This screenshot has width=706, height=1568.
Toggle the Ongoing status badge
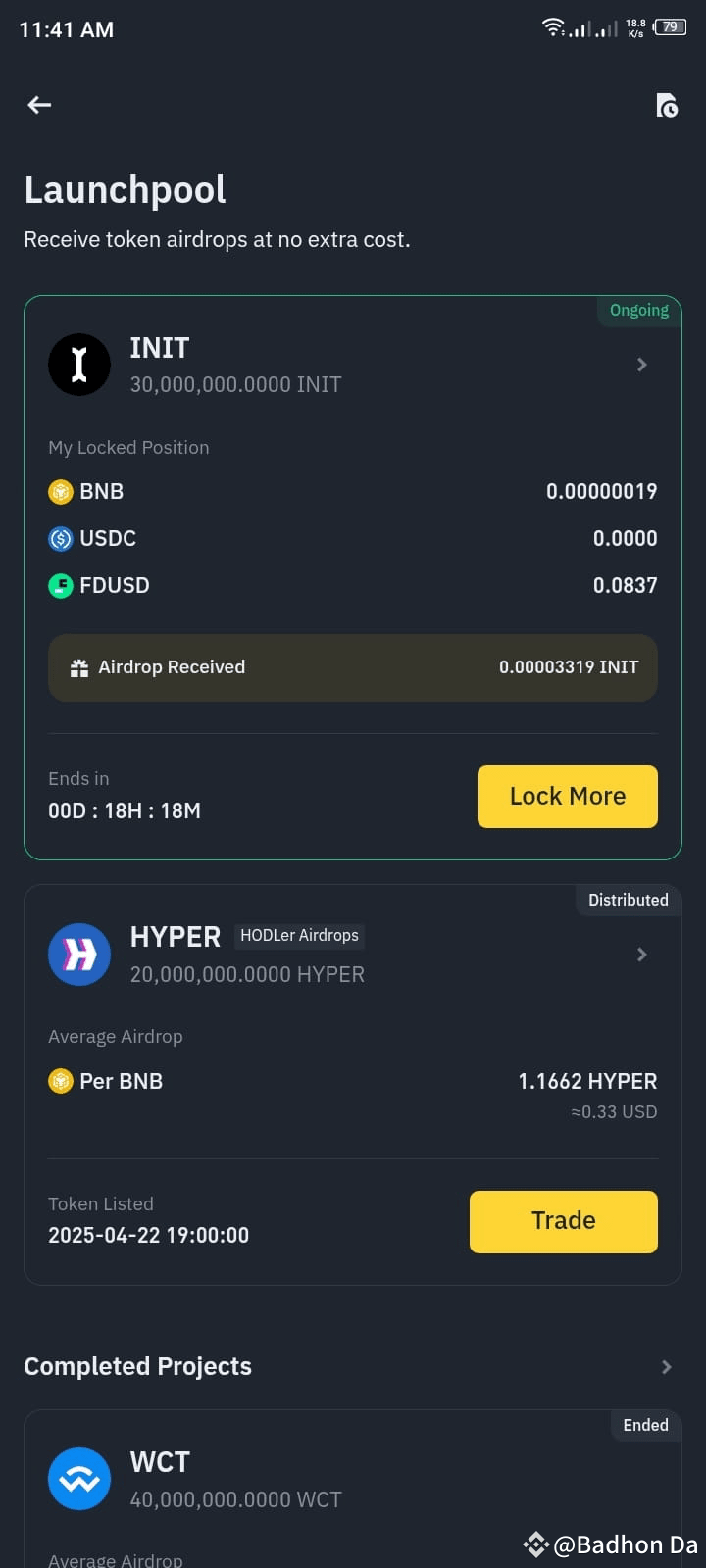[x=638, y=310]
